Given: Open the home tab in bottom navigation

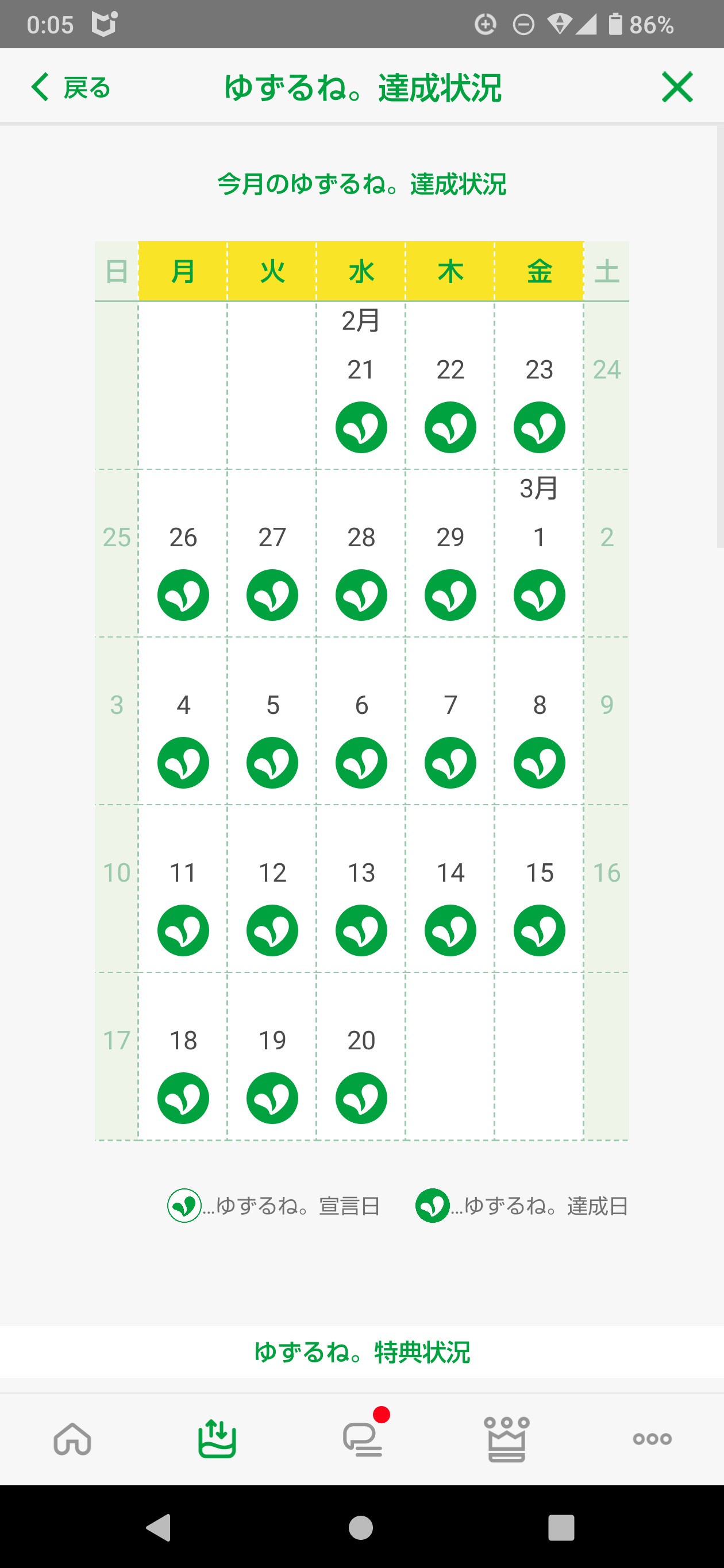Looking at the screenshot, I should coord(72,1438).
